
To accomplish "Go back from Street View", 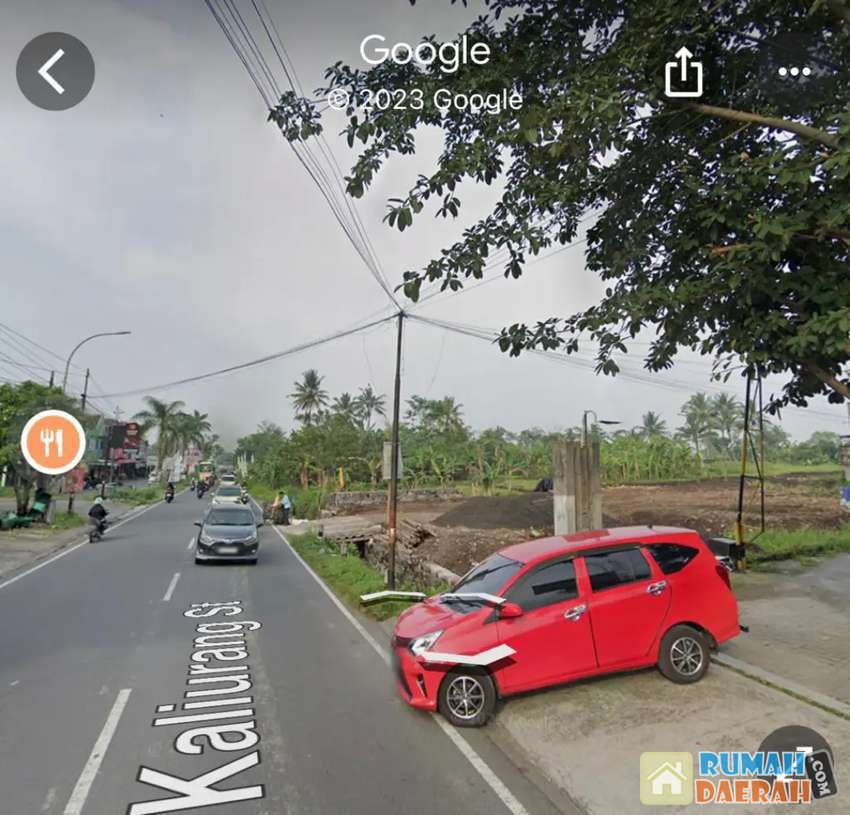I will tap(55, 71).
